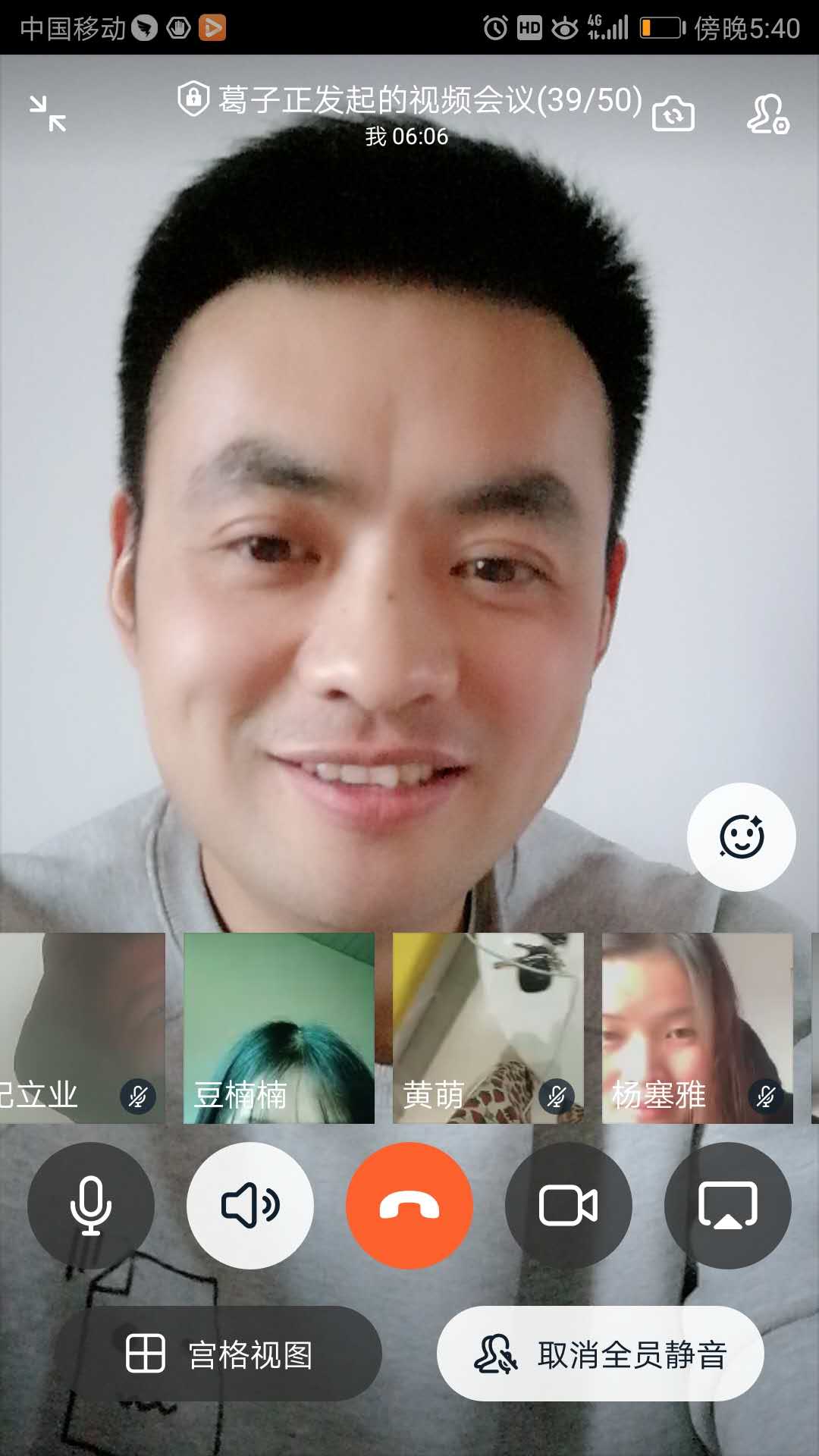
Task: Turn off the video camera
Action: tap(569, 1205)
